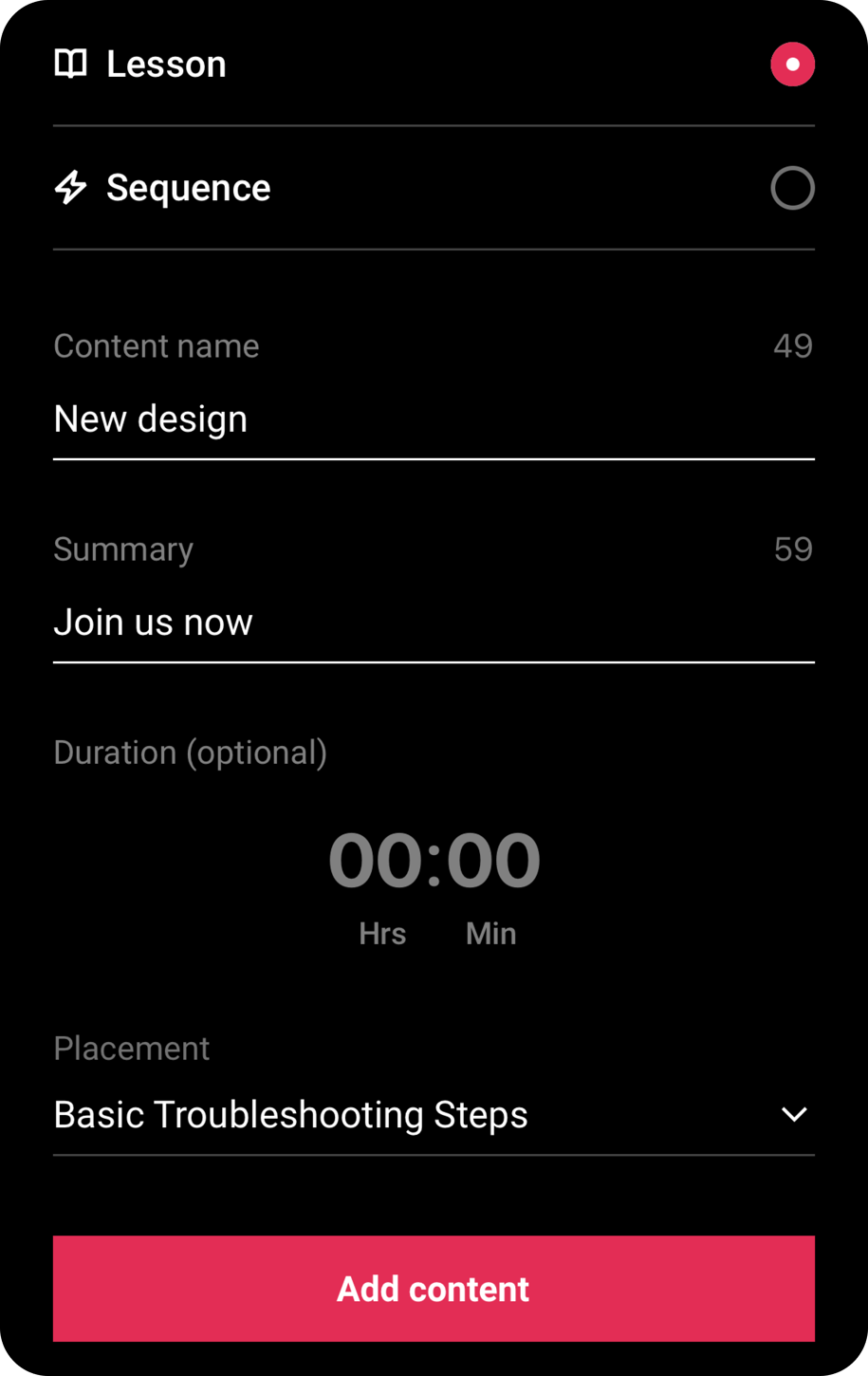
Task: Select the Lesson radio option
Action: point(792,65)
